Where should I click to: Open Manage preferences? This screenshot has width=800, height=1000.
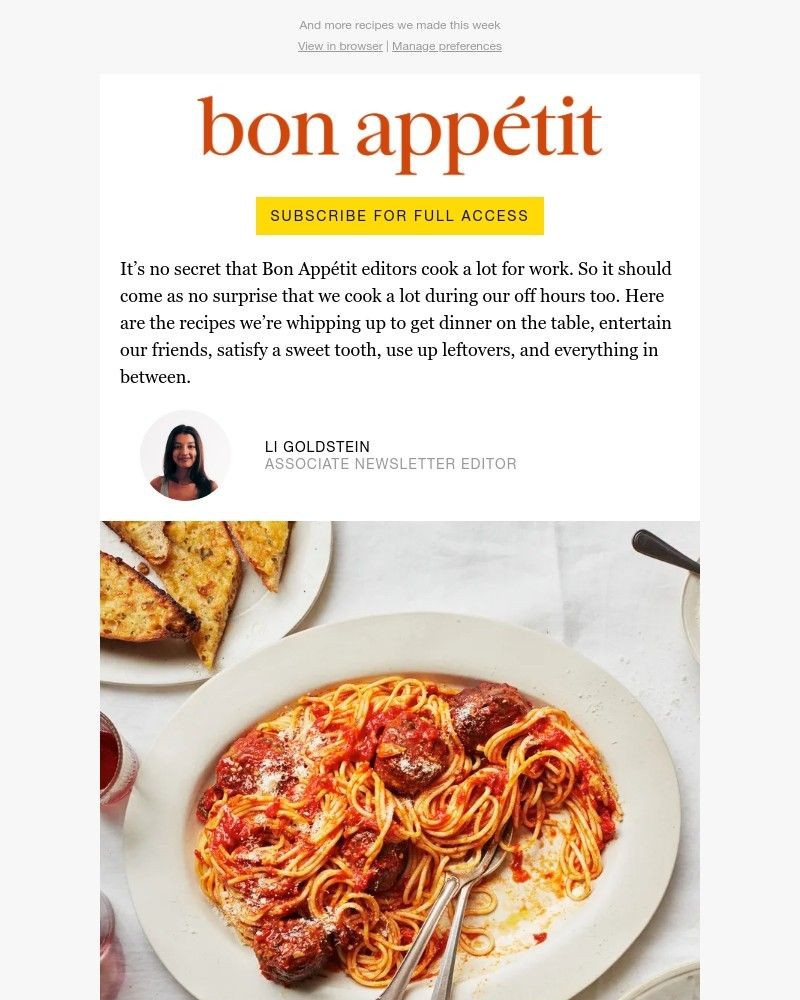click(446, 46)
